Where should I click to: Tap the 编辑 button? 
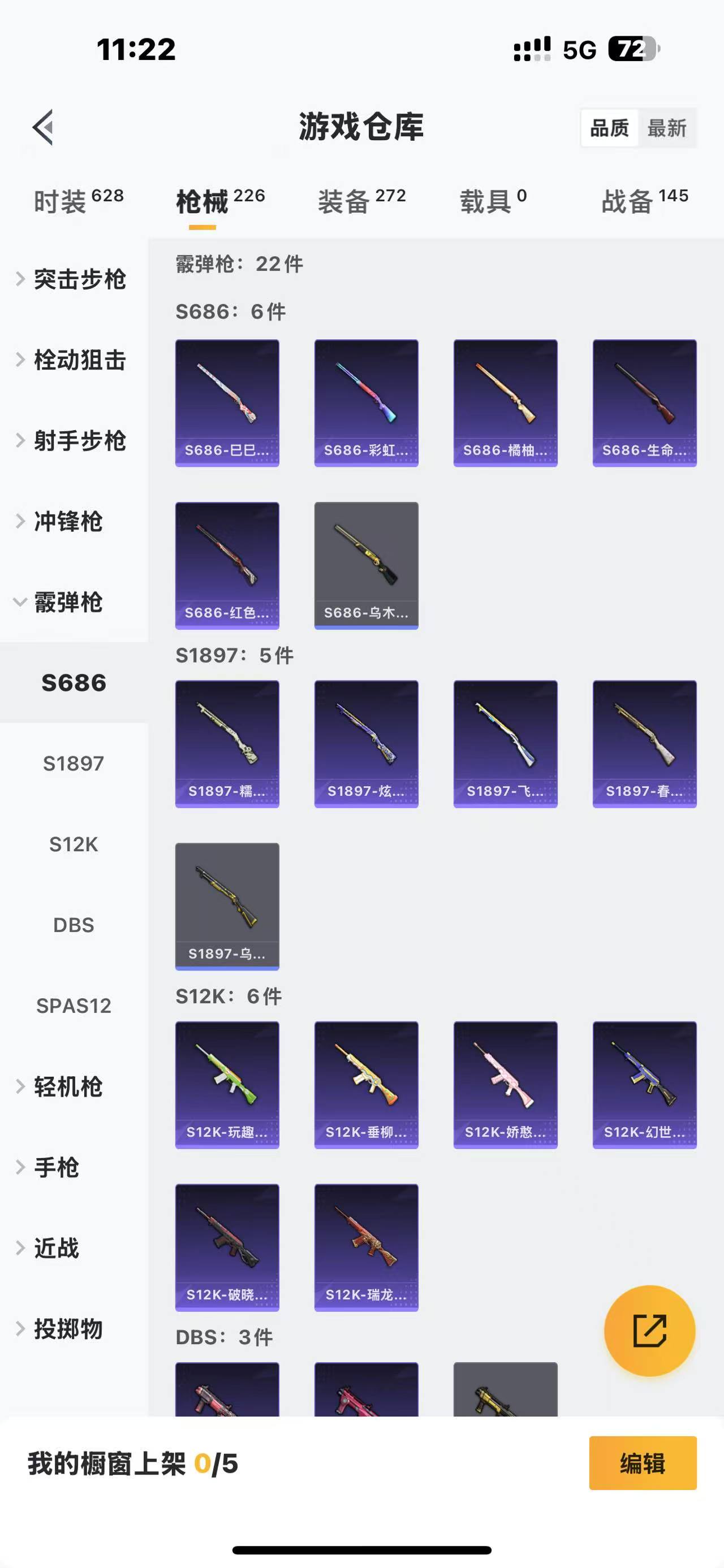coord(643,1463)
